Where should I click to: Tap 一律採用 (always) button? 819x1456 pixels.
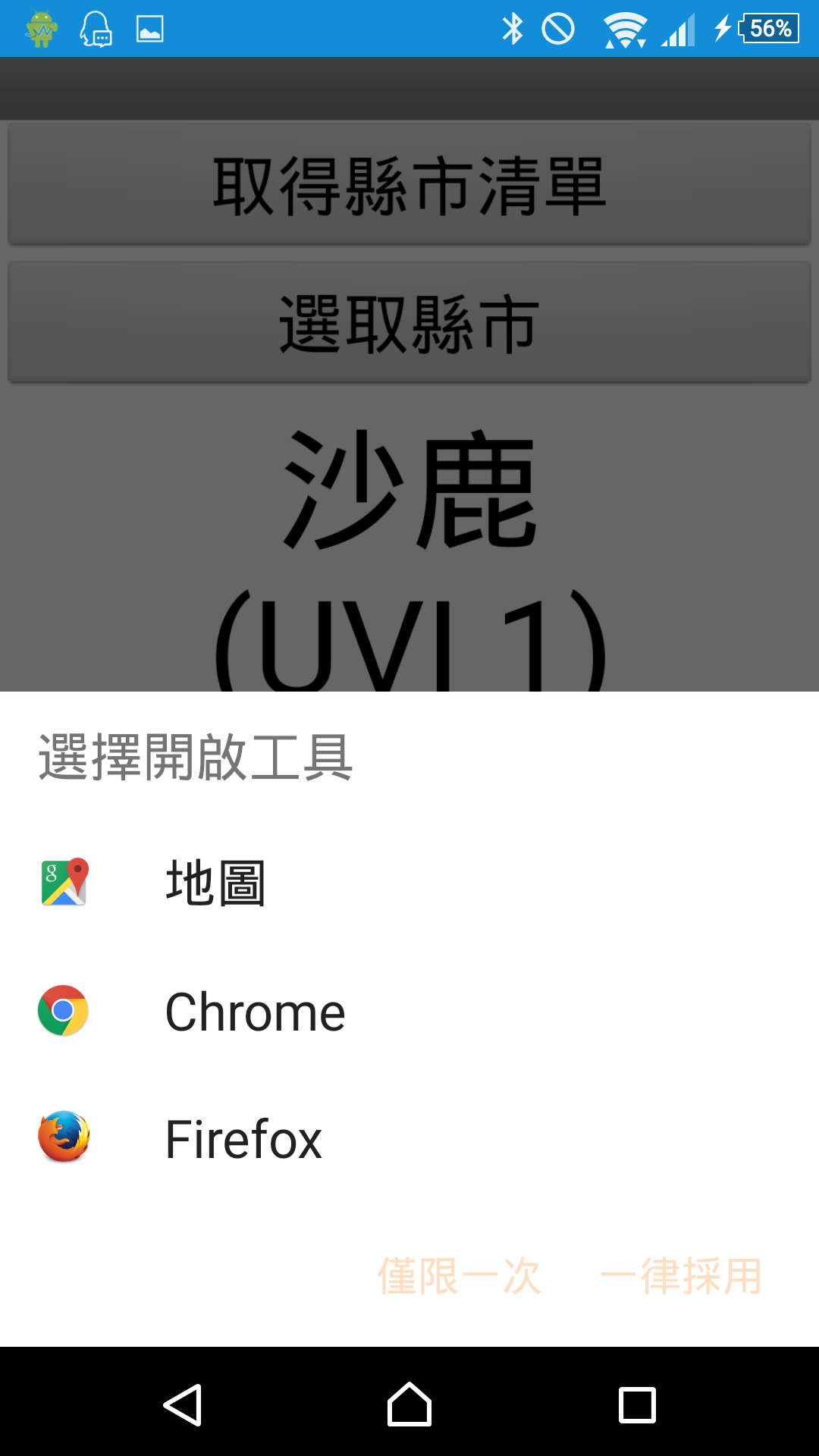tap(681, 1276)
